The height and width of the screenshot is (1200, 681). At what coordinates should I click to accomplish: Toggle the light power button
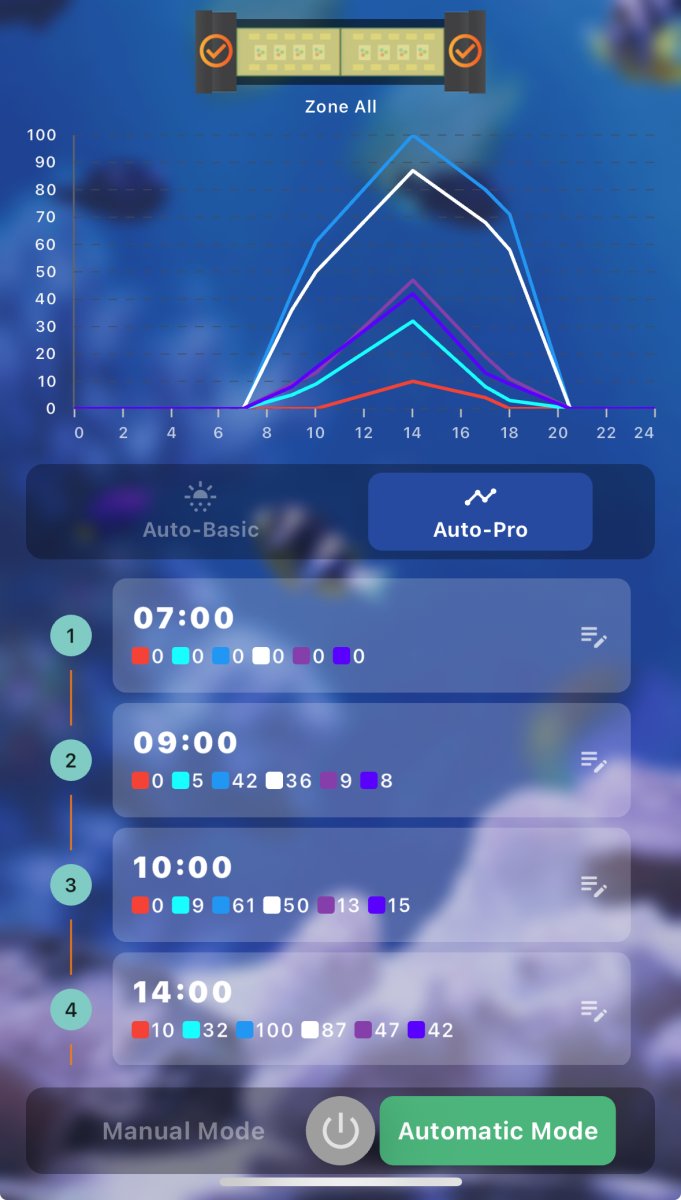tap(340, 1131)
